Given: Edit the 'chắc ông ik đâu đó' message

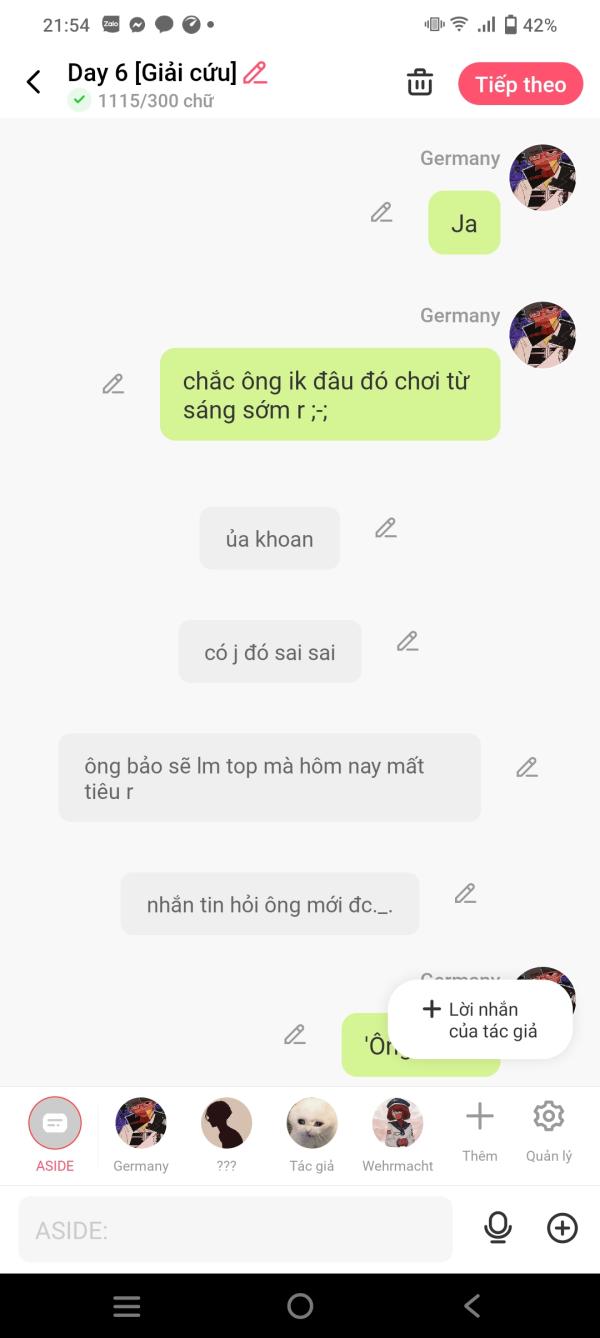Looking at the screenshot, I should [x=113, y=384].
